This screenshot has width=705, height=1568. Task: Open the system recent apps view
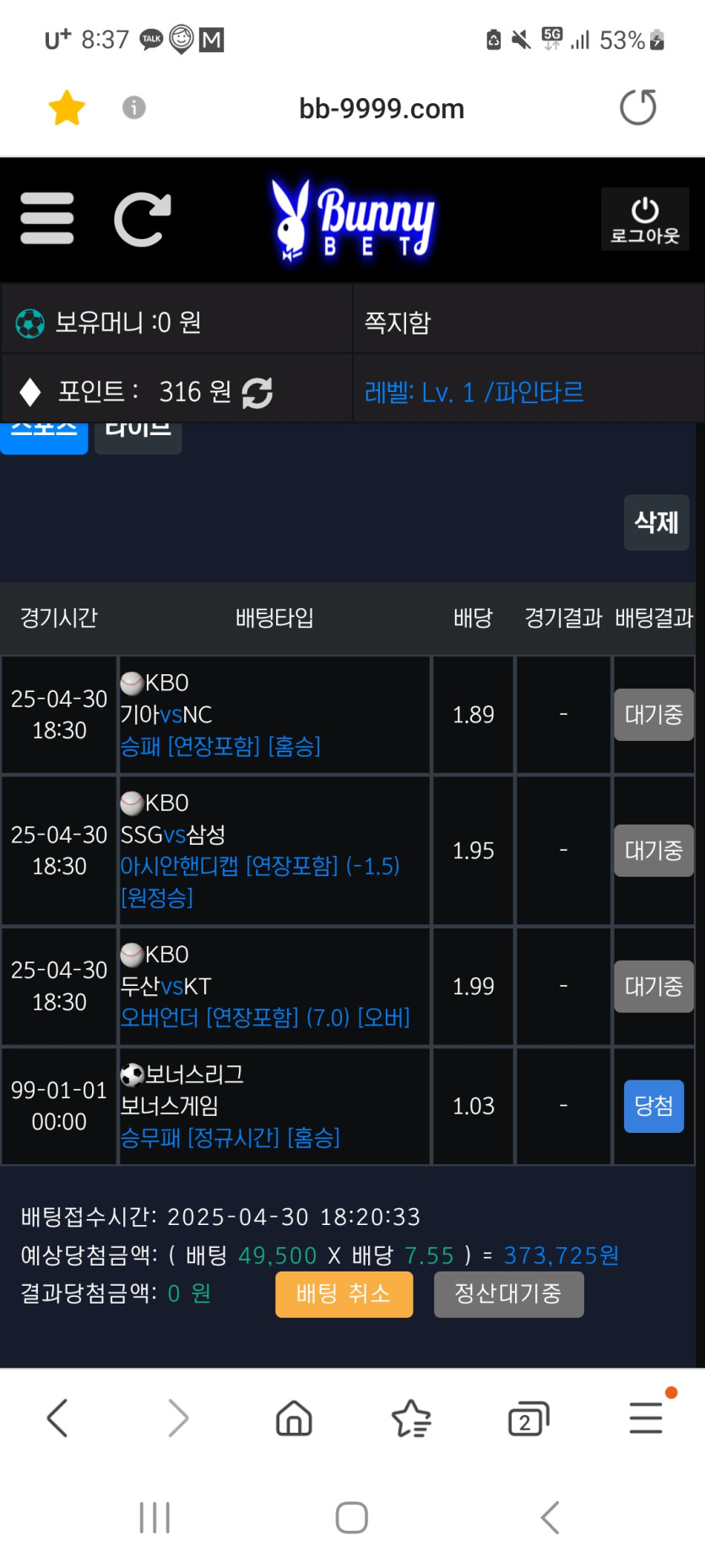point(155,1517)
